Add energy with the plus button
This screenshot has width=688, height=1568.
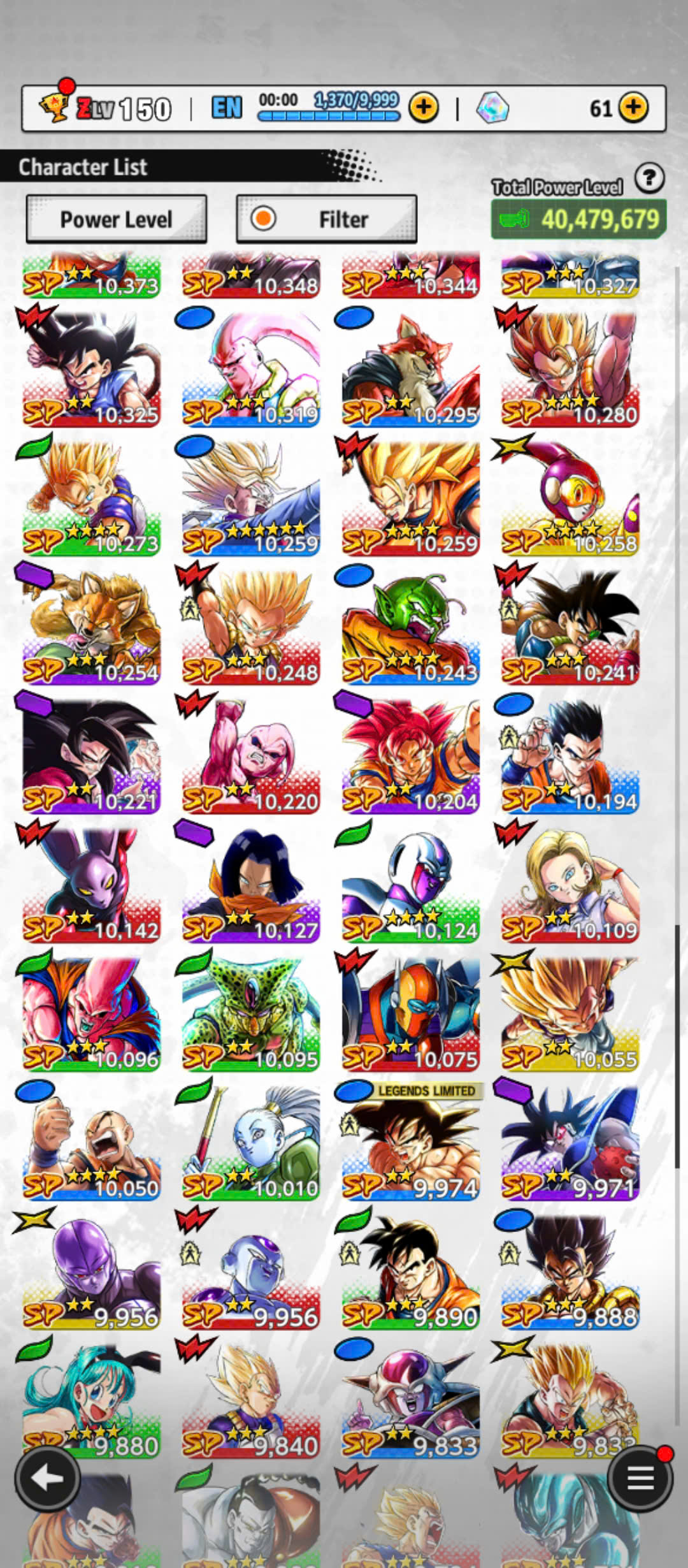(424, 108)
